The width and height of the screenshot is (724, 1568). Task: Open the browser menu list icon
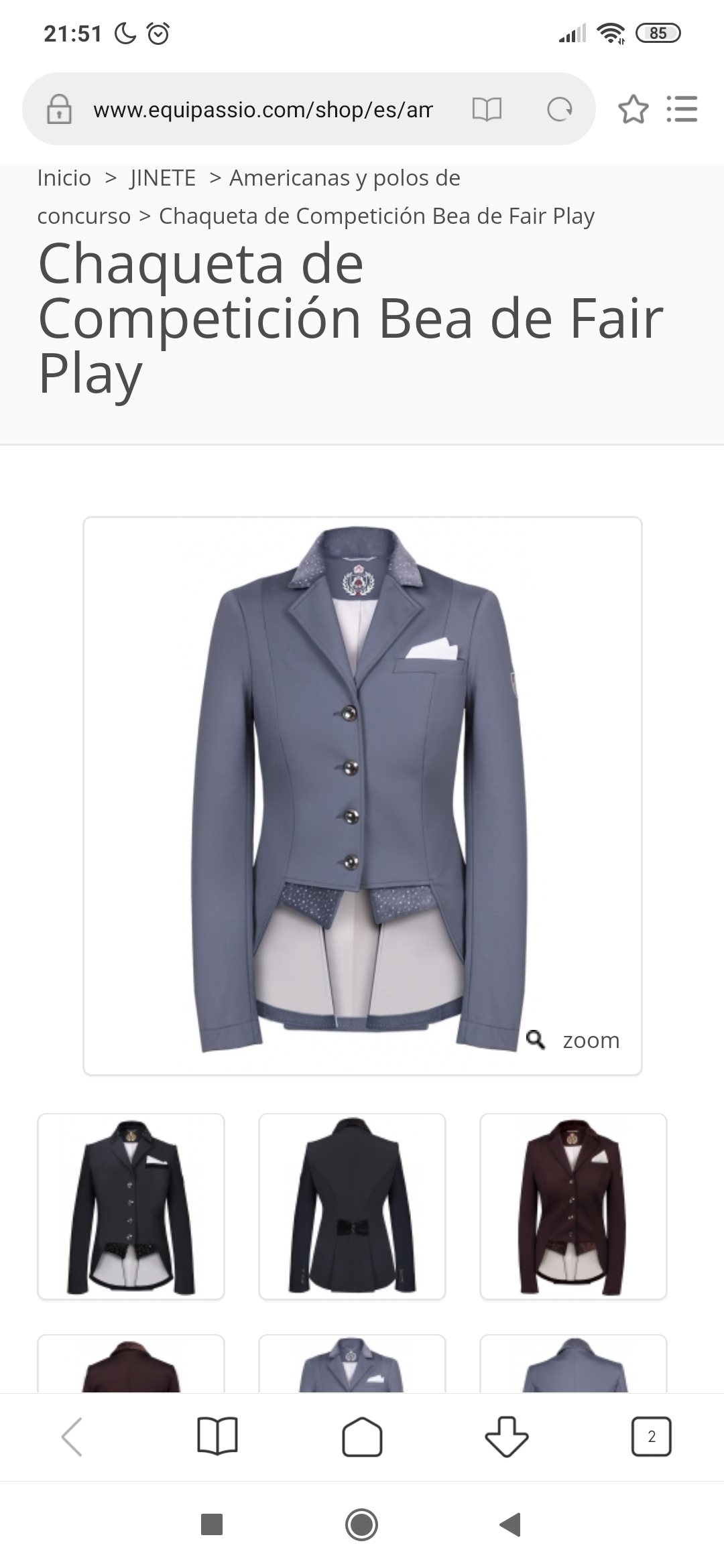(x=682, y=109)
